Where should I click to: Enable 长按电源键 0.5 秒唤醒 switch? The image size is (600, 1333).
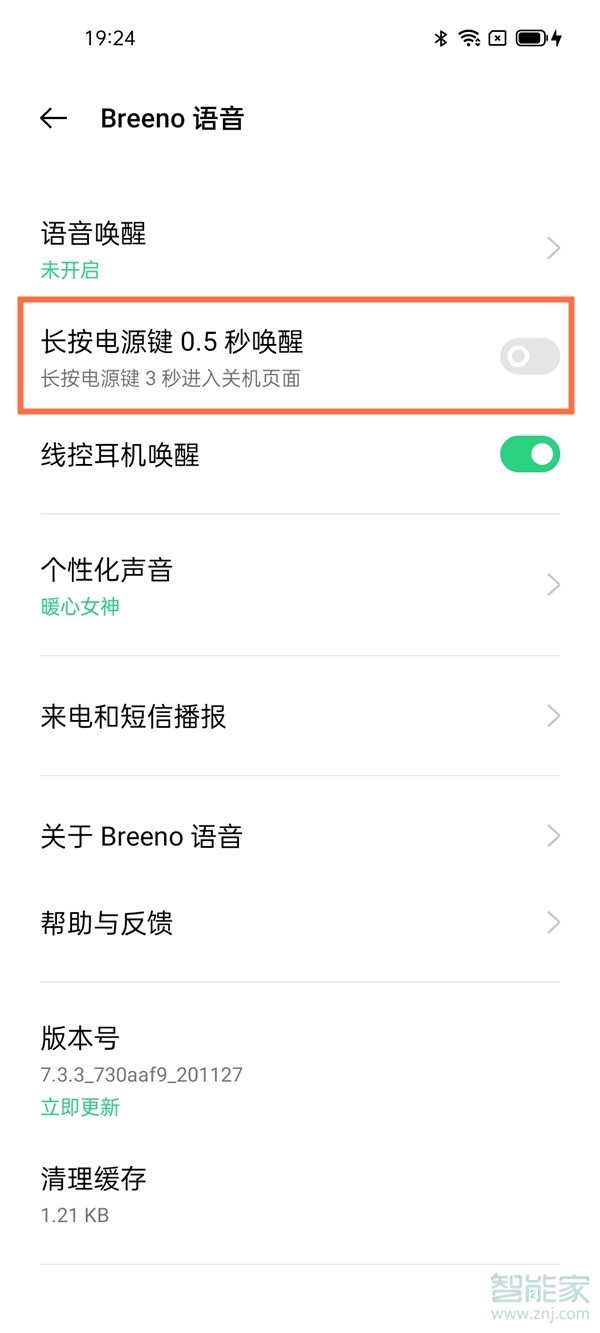coord(529,356)
